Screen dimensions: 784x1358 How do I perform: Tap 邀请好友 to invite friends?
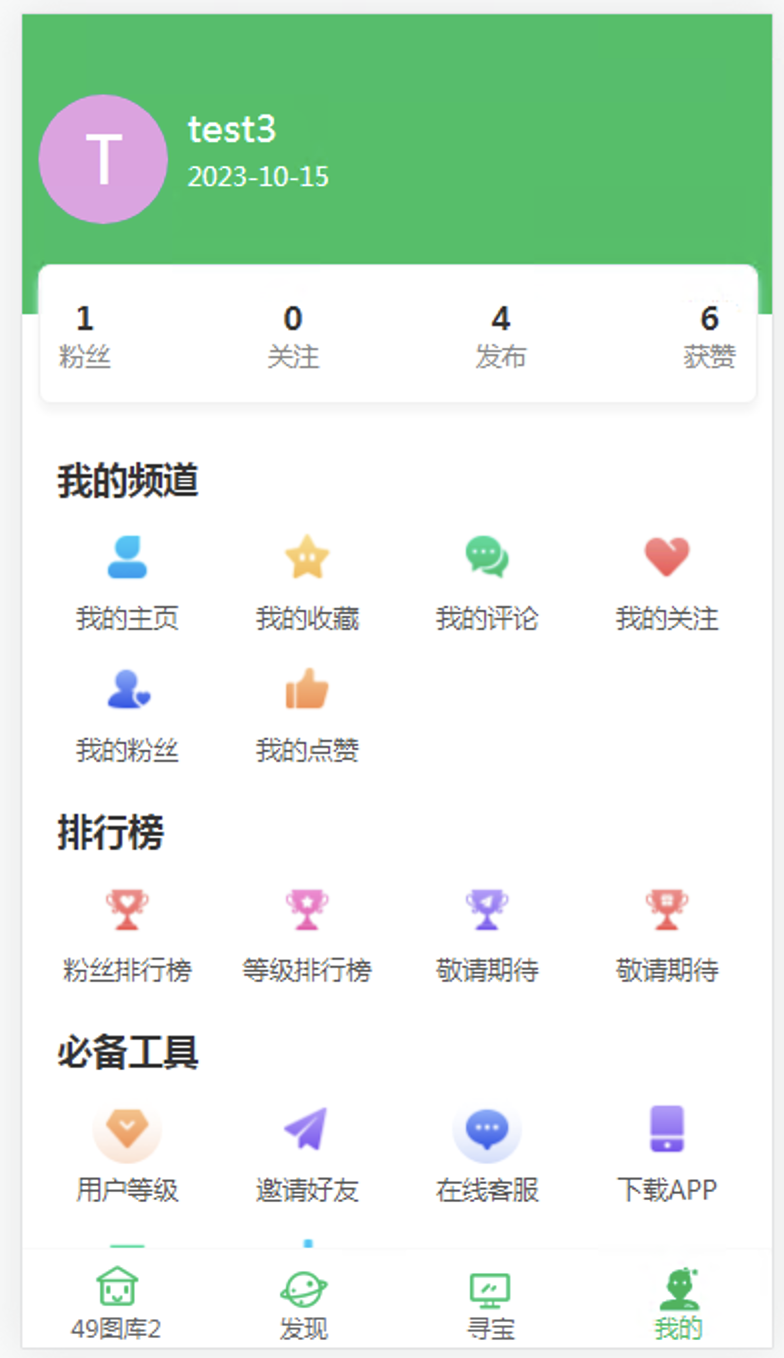click(x=307, y=1154)
